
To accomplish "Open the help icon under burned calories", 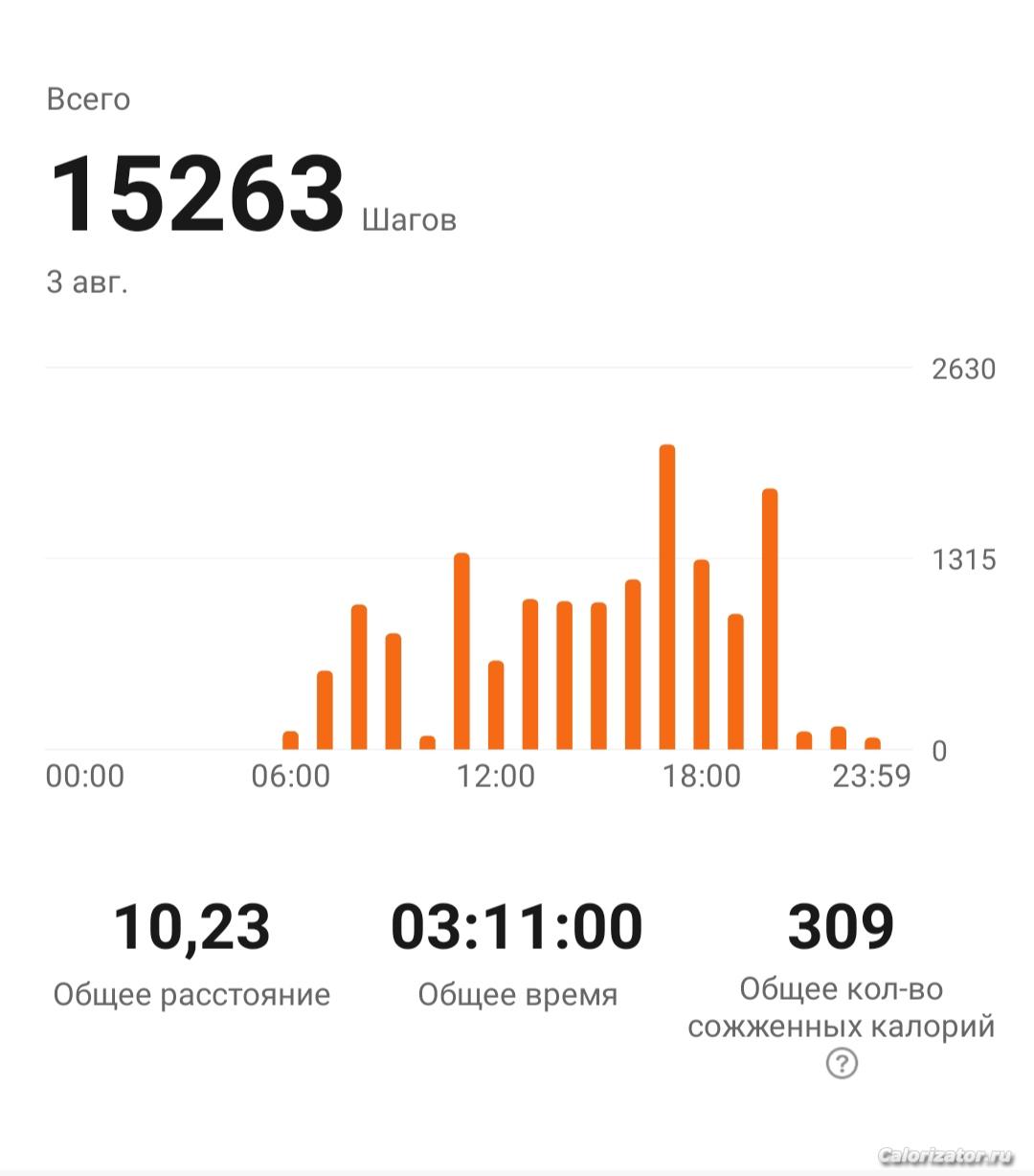I will pyautogui.click(x=842, y=1063).
